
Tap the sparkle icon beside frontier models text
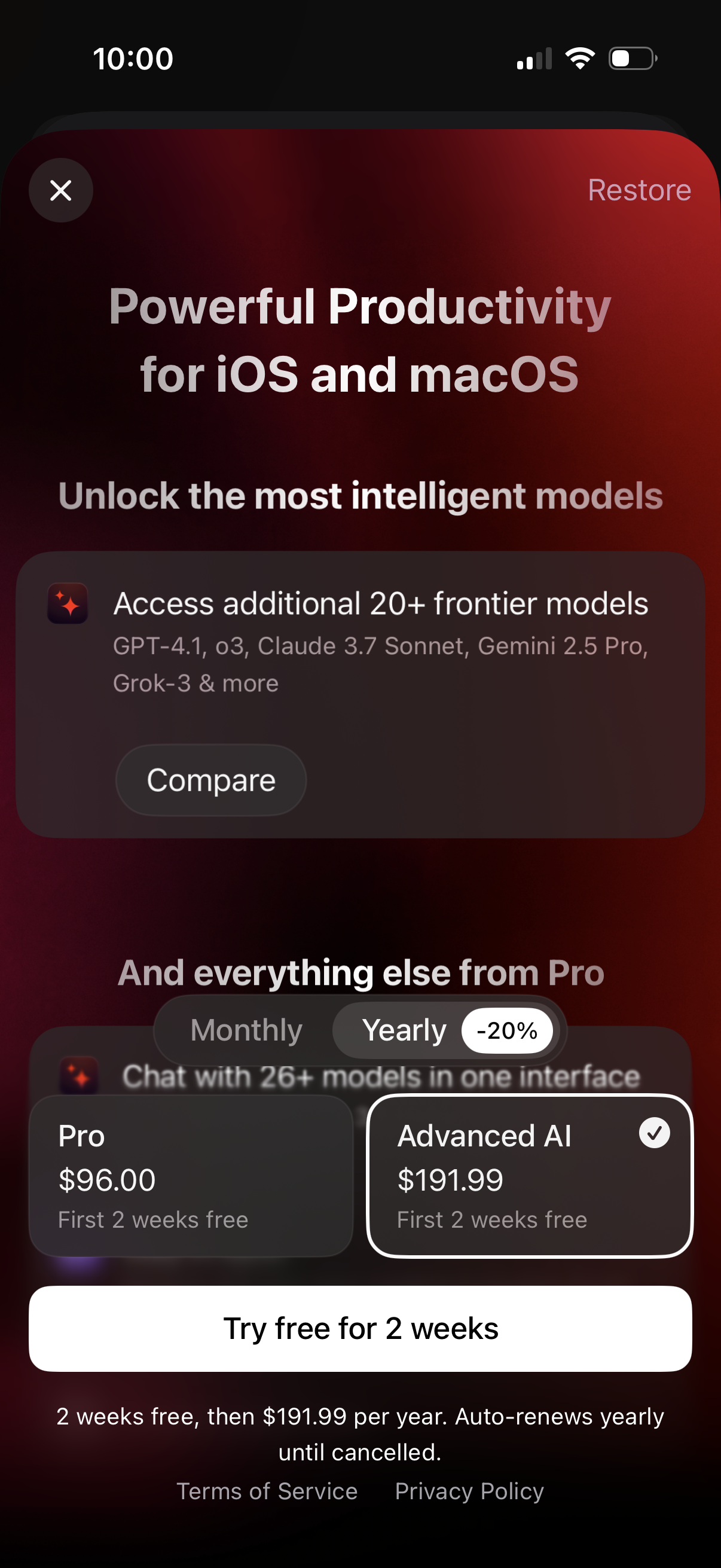pos(68,604)
